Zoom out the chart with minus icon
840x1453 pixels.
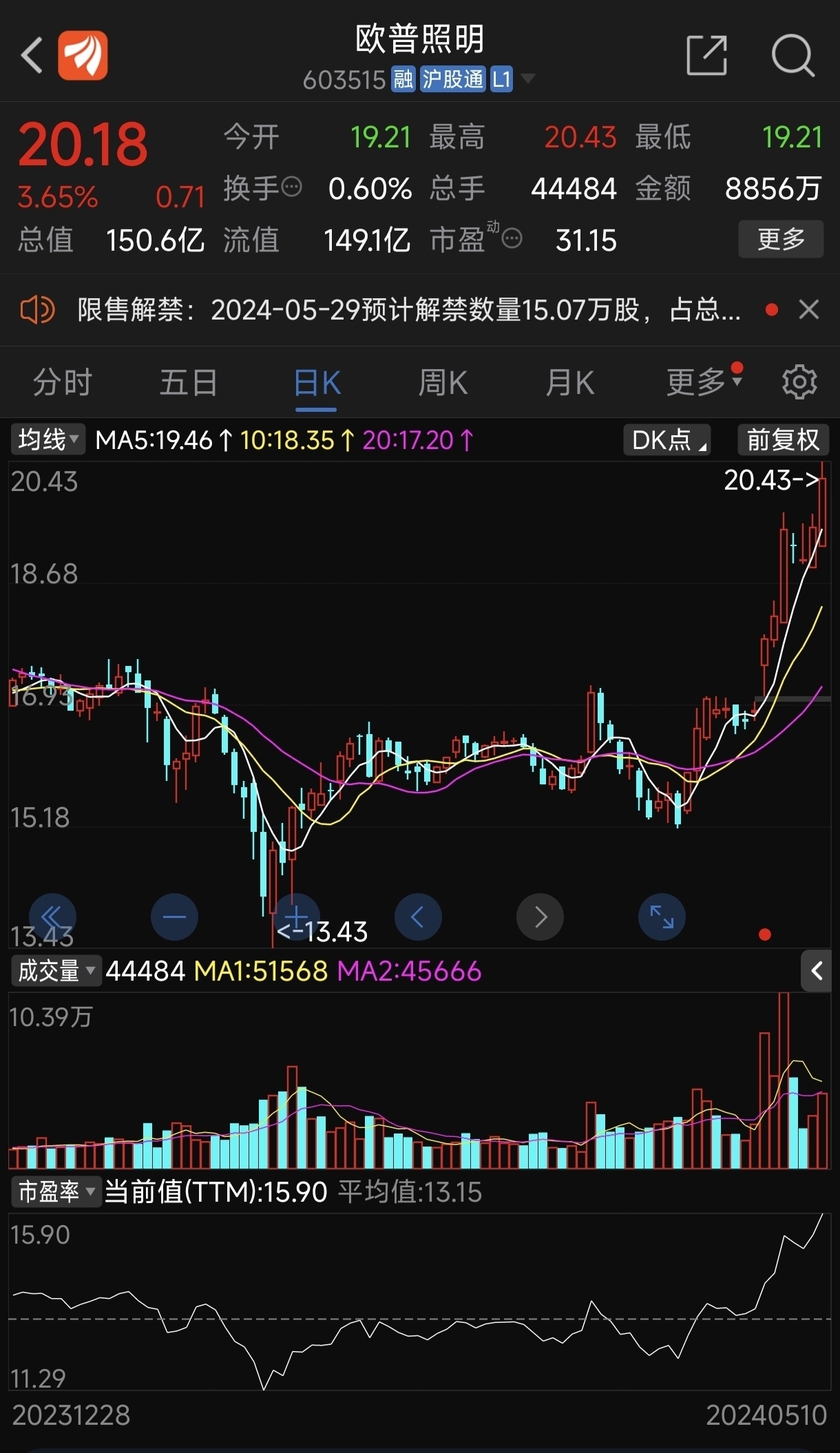(x=174, y=917)
